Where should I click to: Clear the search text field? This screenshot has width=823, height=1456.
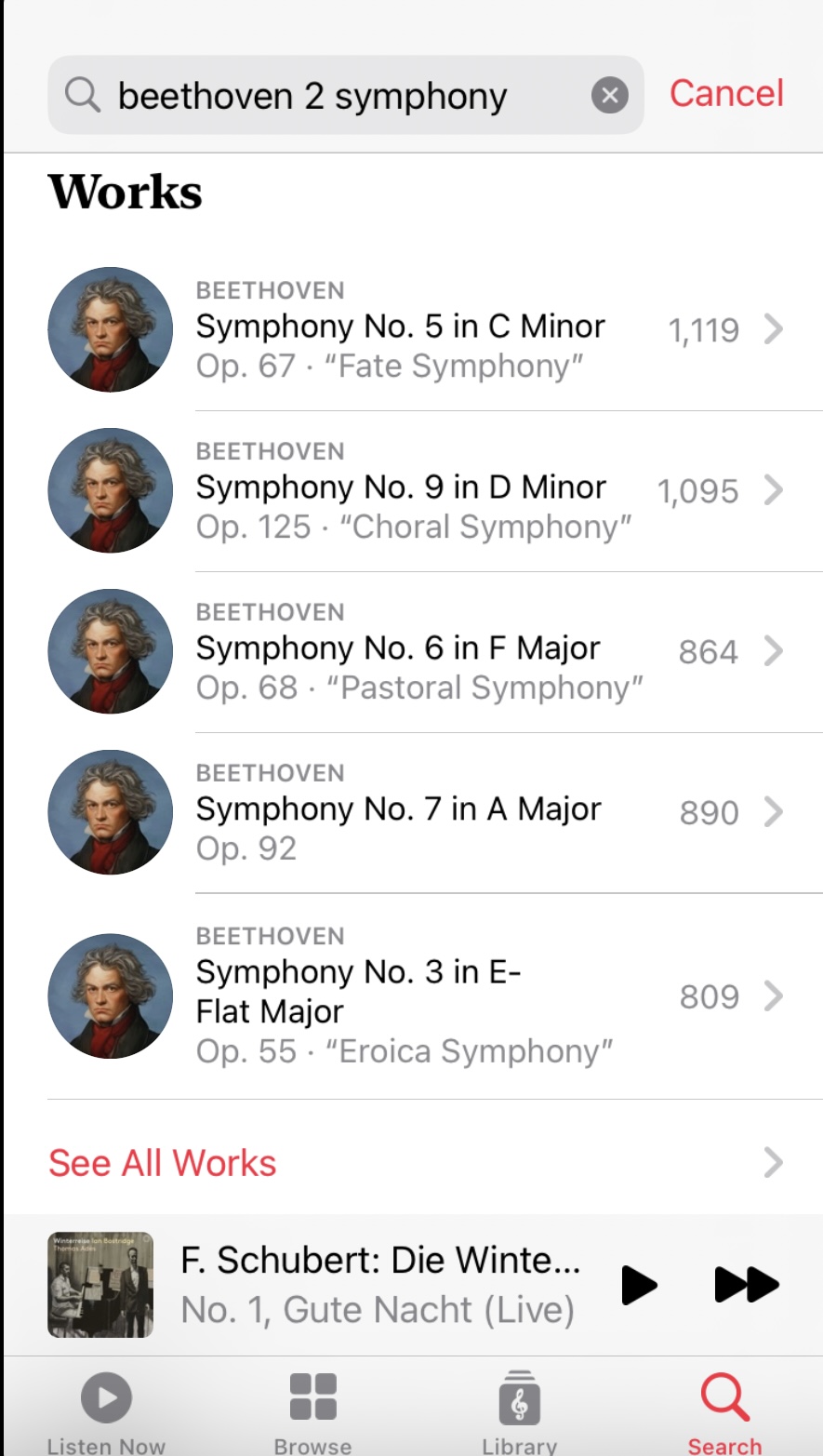(609, 95)
